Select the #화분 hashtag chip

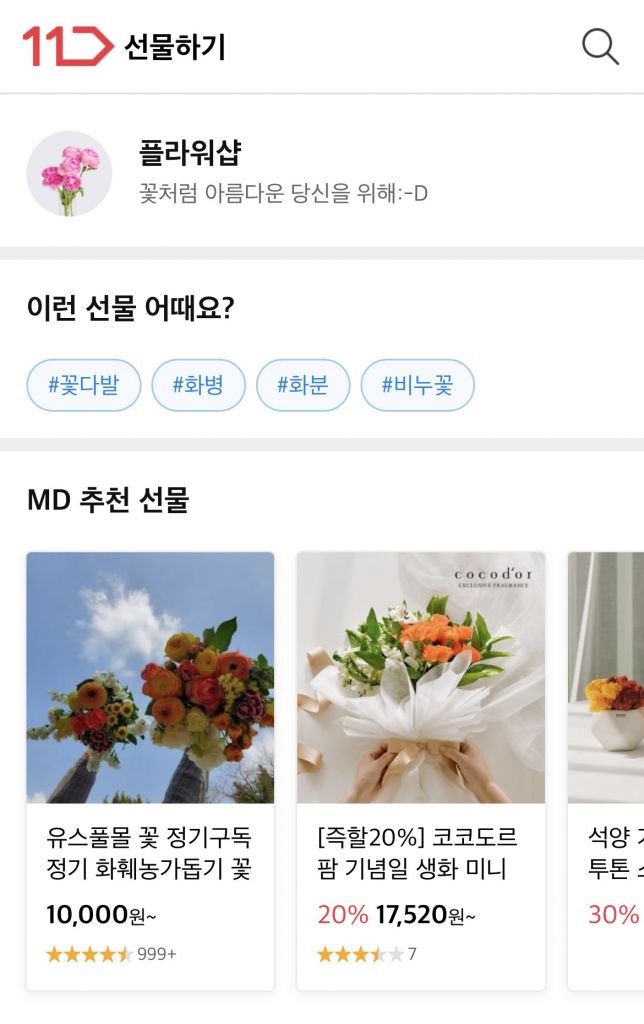302,385
